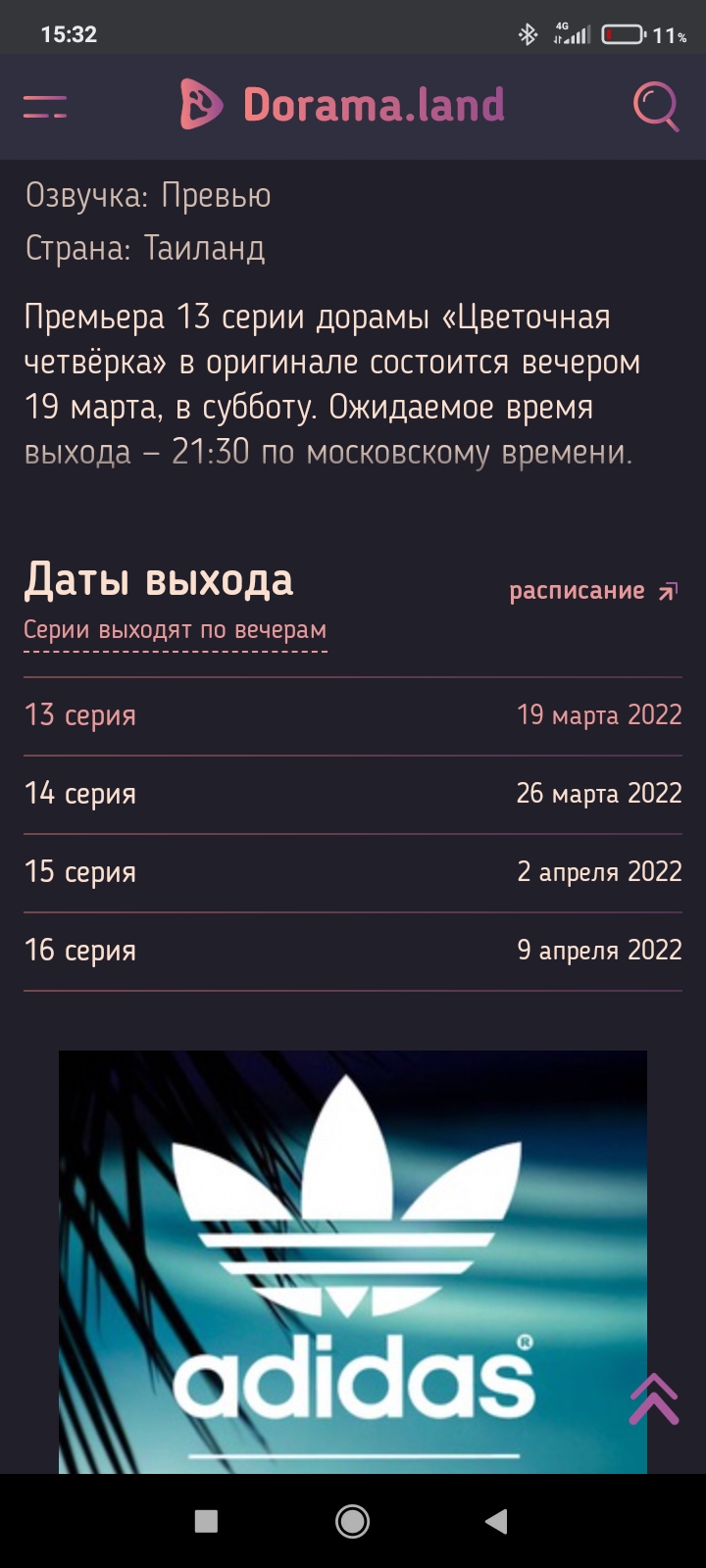Tap the recent apps square navigation button
The height and width of the screenshot is (1568, 706).
point(204,1522)
